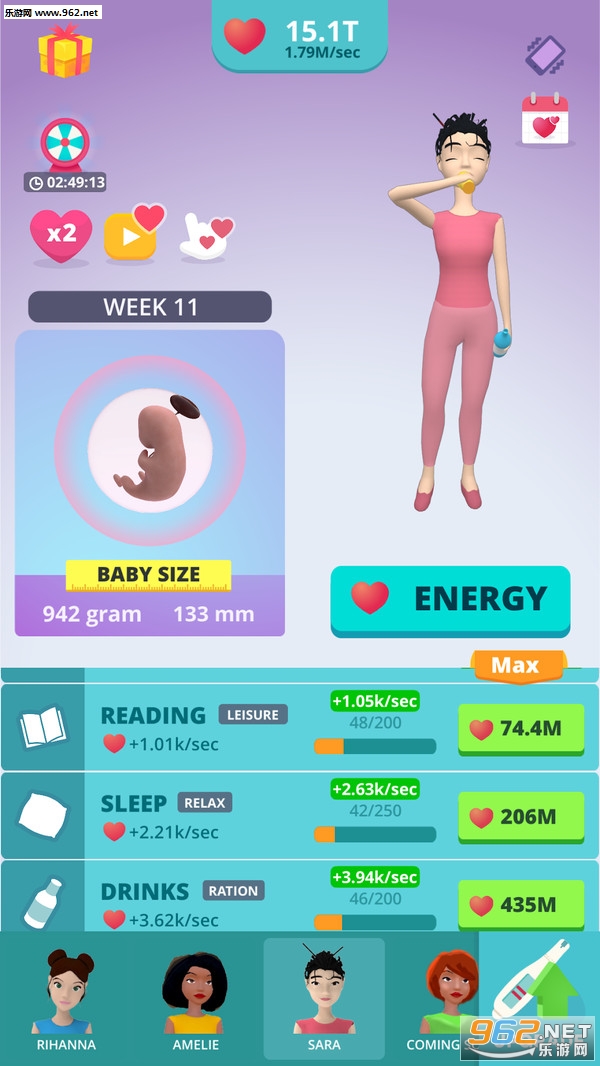Upgrade Reading for 74.4M hearts
The image size is (600, 1066).
[x=521, y=729]
